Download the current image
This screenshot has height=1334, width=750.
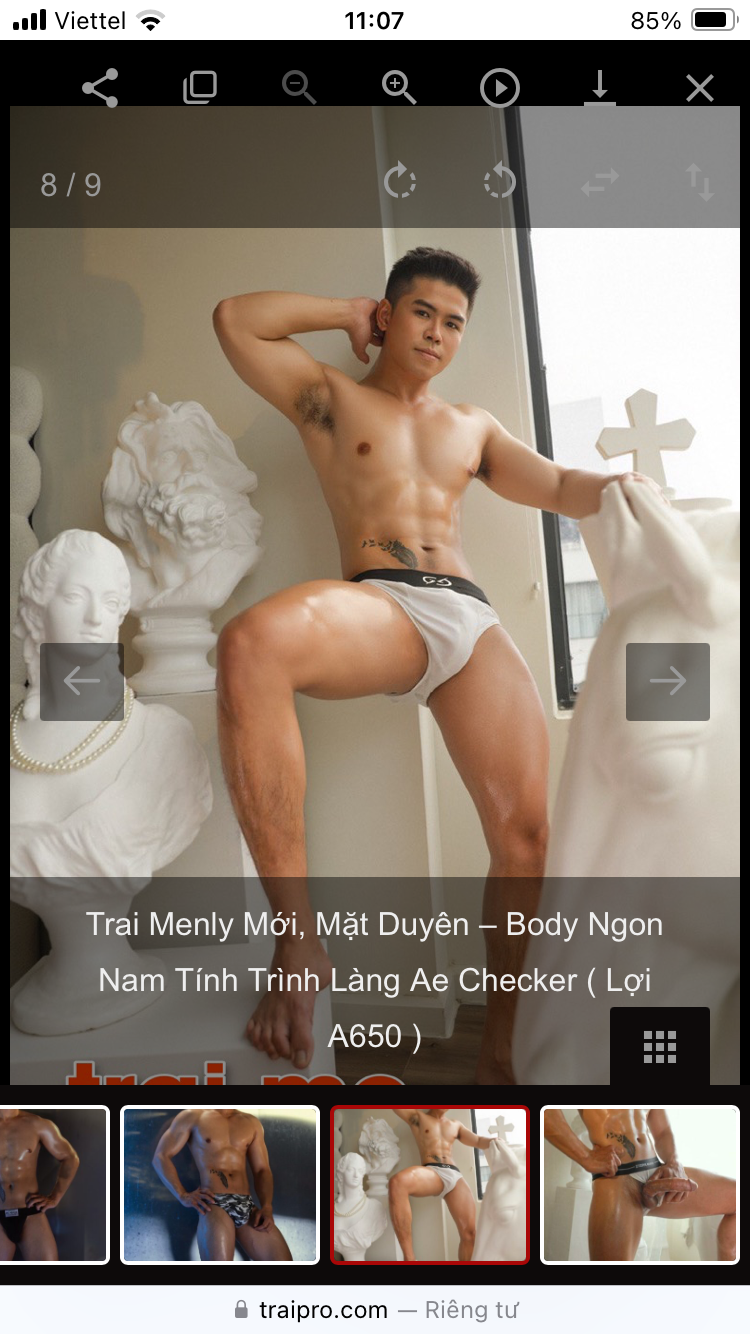599,88
